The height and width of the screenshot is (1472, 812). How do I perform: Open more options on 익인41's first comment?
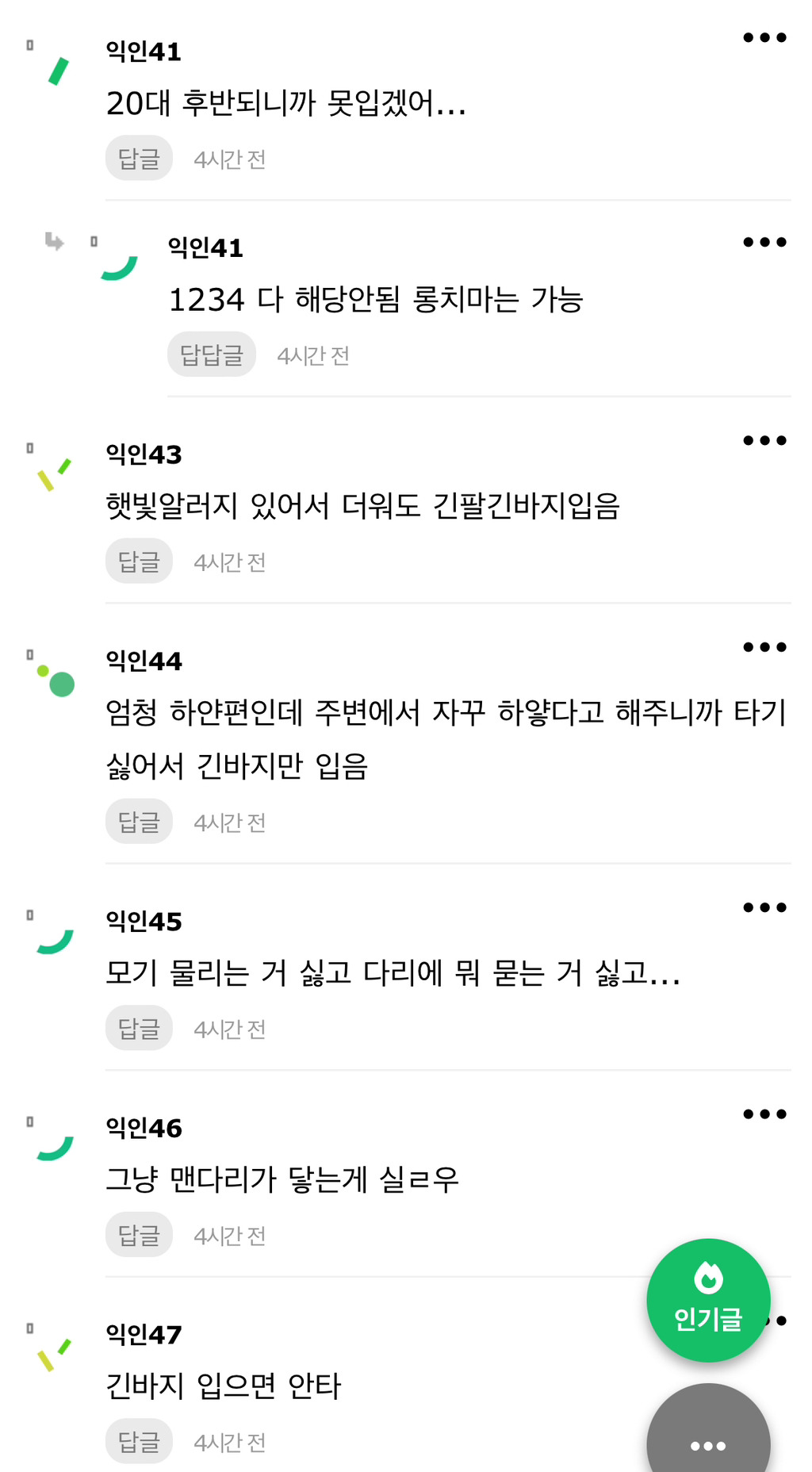point(764,37)
